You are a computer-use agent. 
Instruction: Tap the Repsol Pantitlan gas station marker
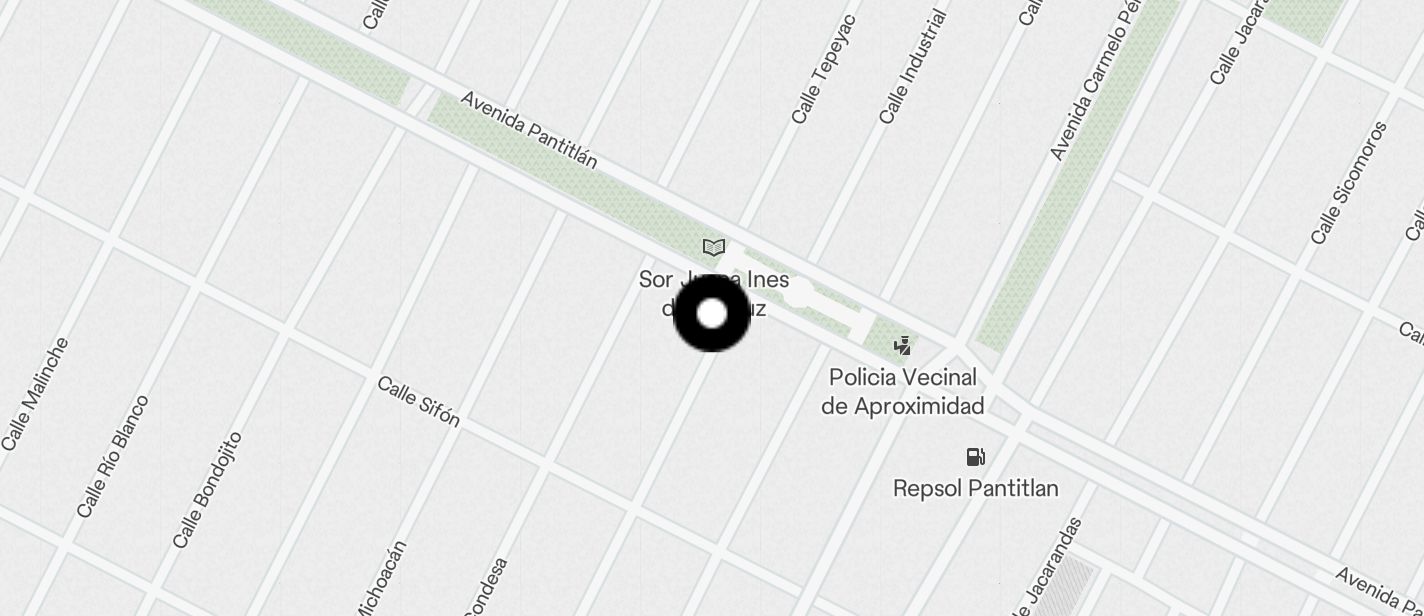coord(975,458)
